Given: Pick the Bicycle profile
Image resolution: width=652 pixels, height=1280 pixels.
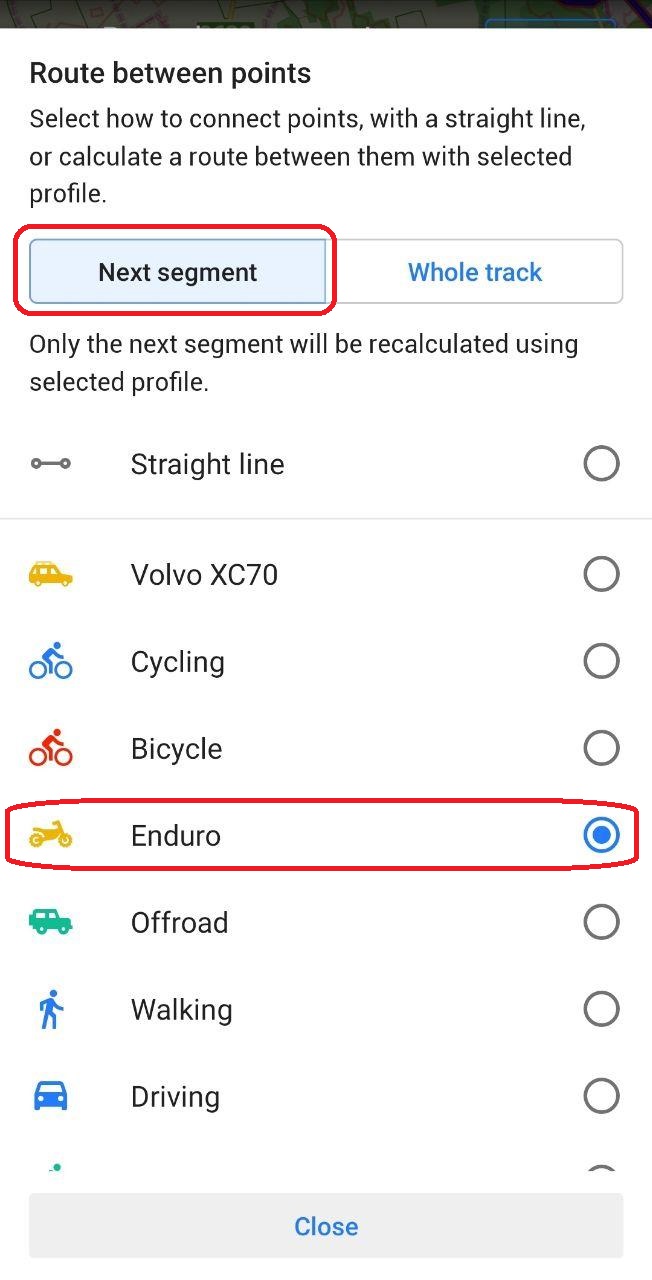Looking at the screenshot, I should pos(325,749).
